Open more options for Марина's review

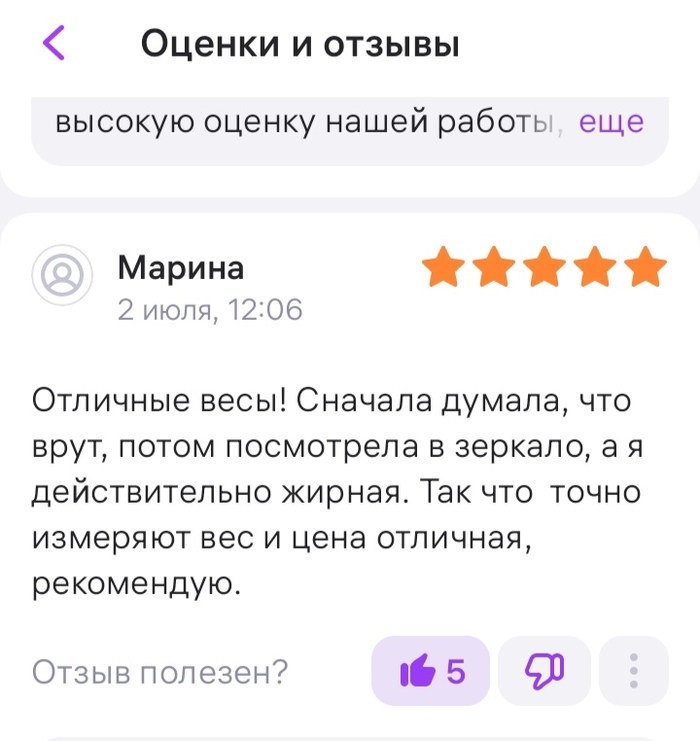[x=634, y=671]
